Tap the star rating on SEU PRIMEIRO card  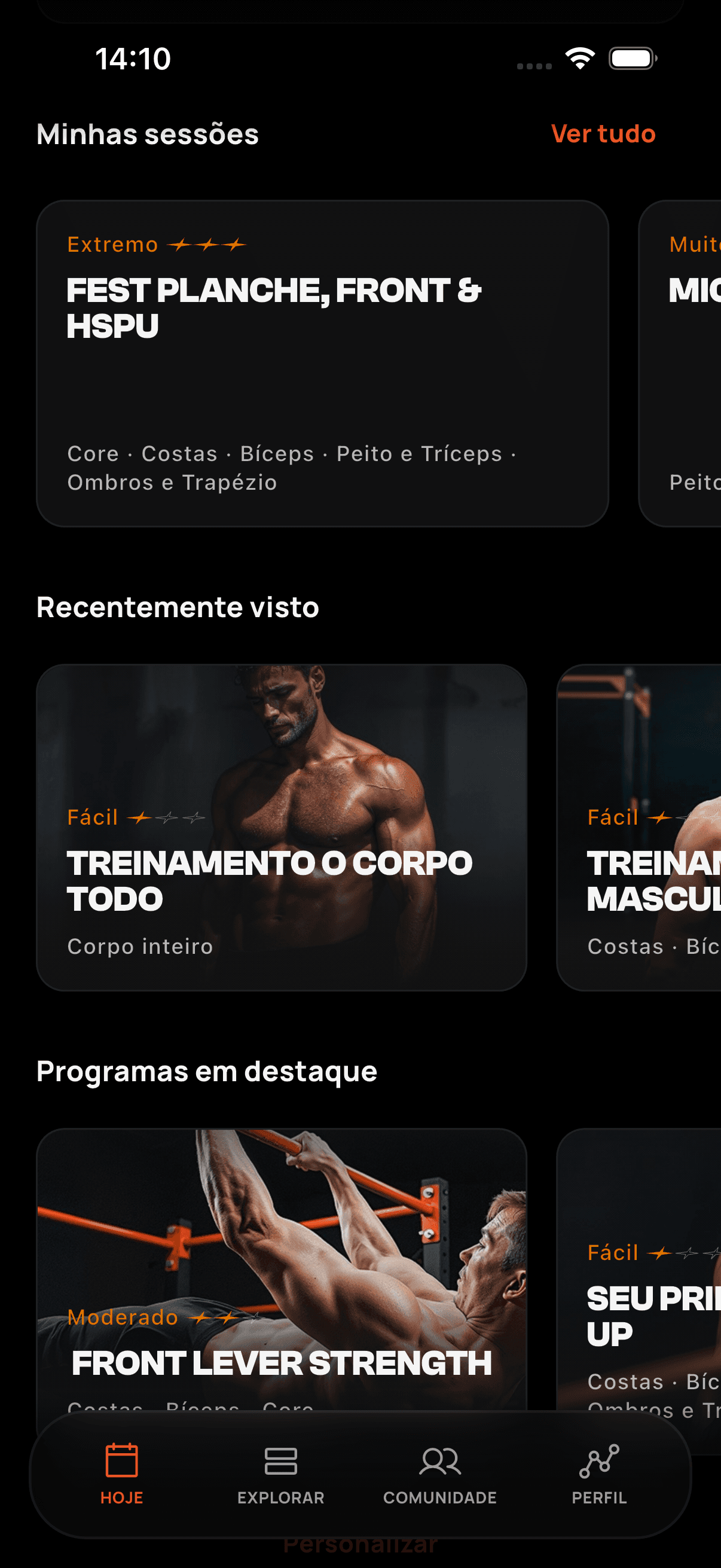point(688,1252)
